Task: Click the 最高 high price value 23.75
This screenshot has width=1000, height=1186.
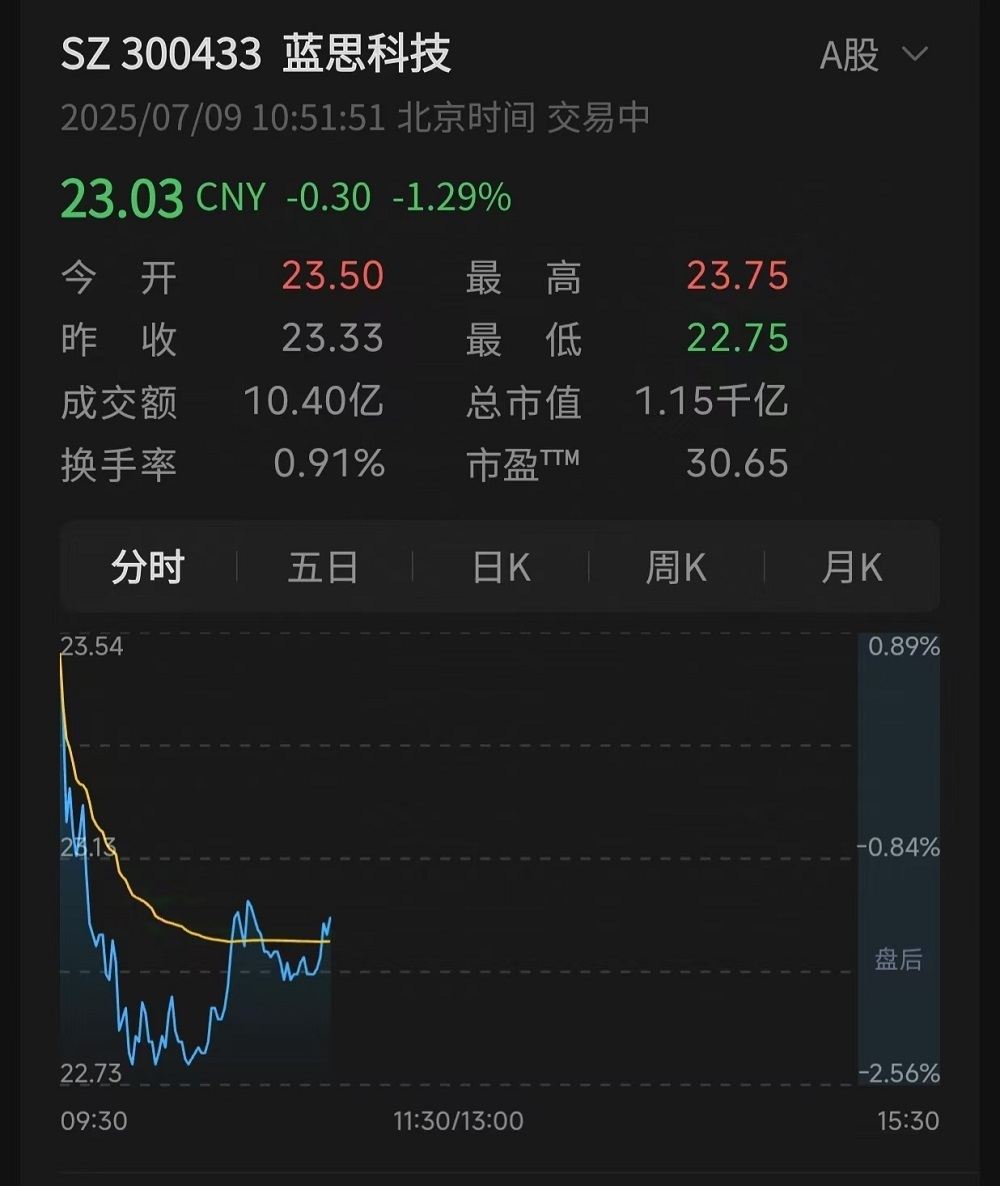Action: click(x=738, y=276)
